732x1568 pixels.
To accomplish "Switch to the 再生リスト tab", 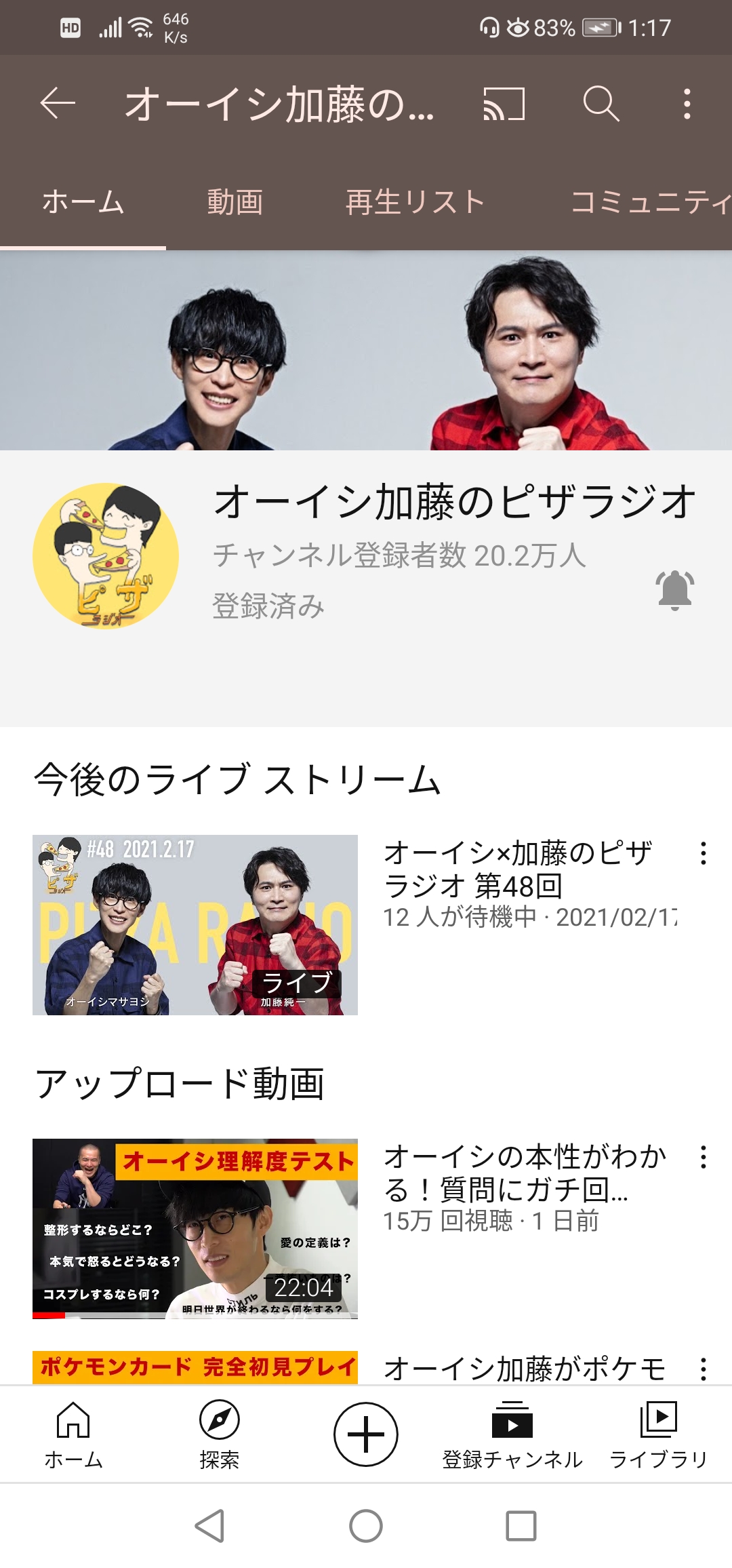I will pos(415,203).
